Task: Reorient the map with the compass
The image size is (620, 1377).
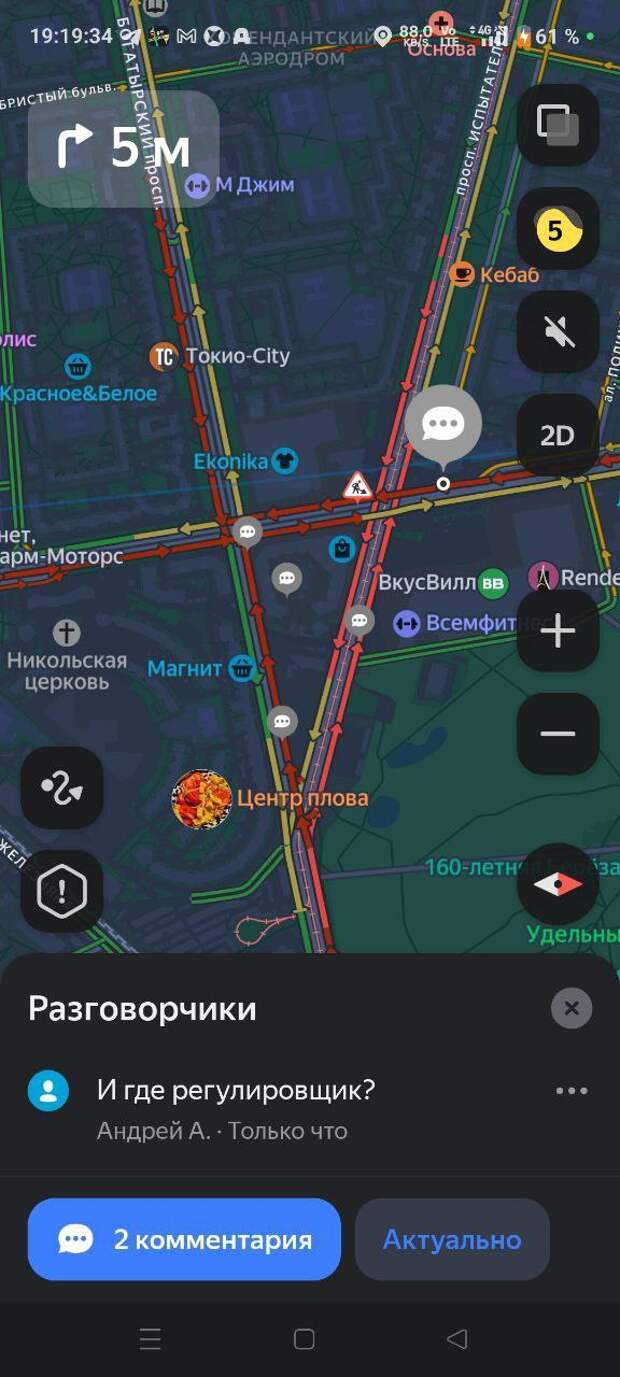Action: [557, 885]
